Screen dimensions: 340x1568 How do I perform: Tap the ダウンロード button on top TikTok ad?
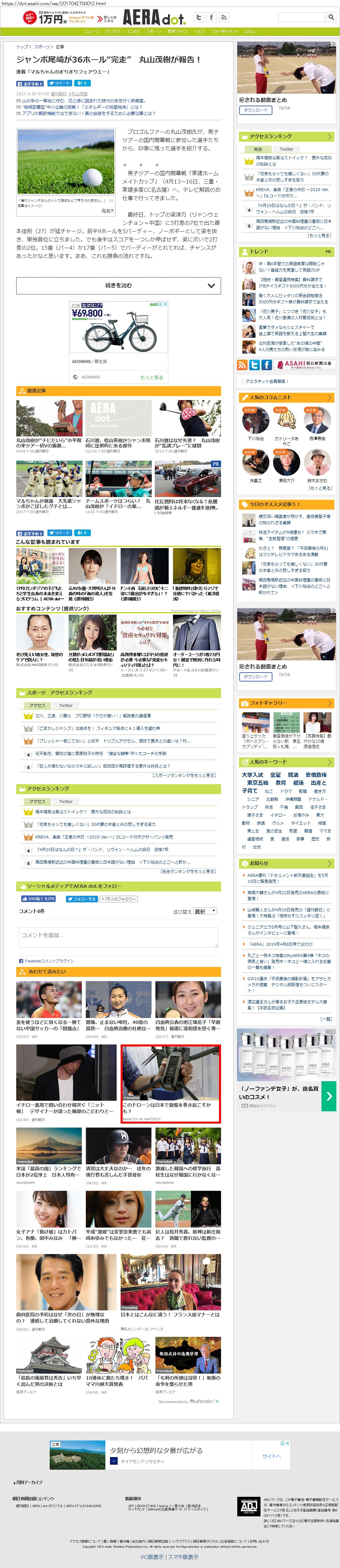(256, 110)
